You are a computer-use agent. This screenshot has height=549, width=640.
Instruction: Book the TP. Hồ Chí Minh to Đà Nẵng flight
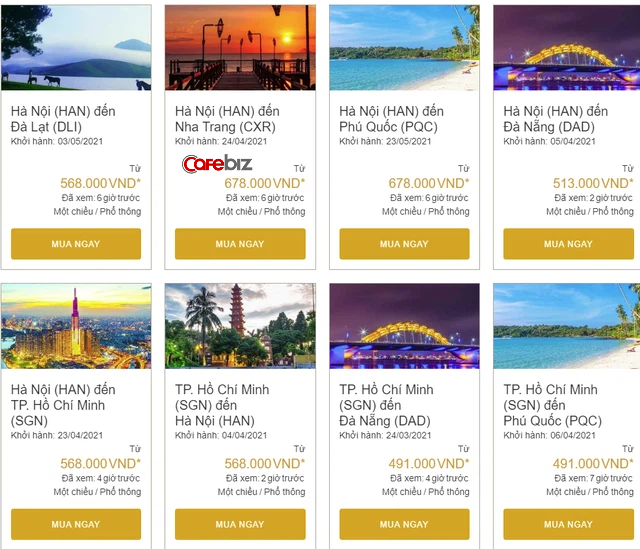click(404, 524)
